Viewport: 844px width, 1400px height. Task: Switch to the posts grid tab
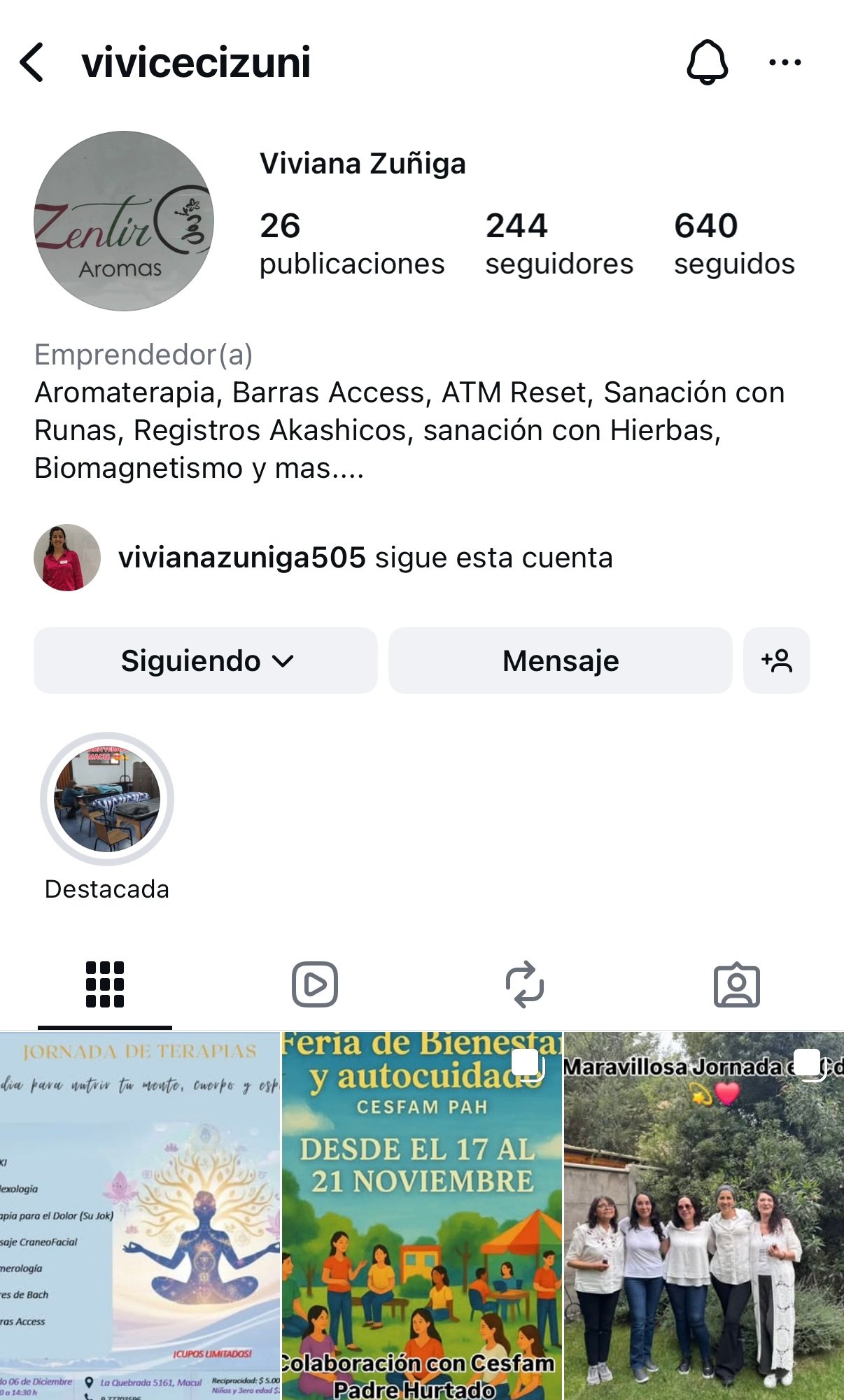pos(105,984)
